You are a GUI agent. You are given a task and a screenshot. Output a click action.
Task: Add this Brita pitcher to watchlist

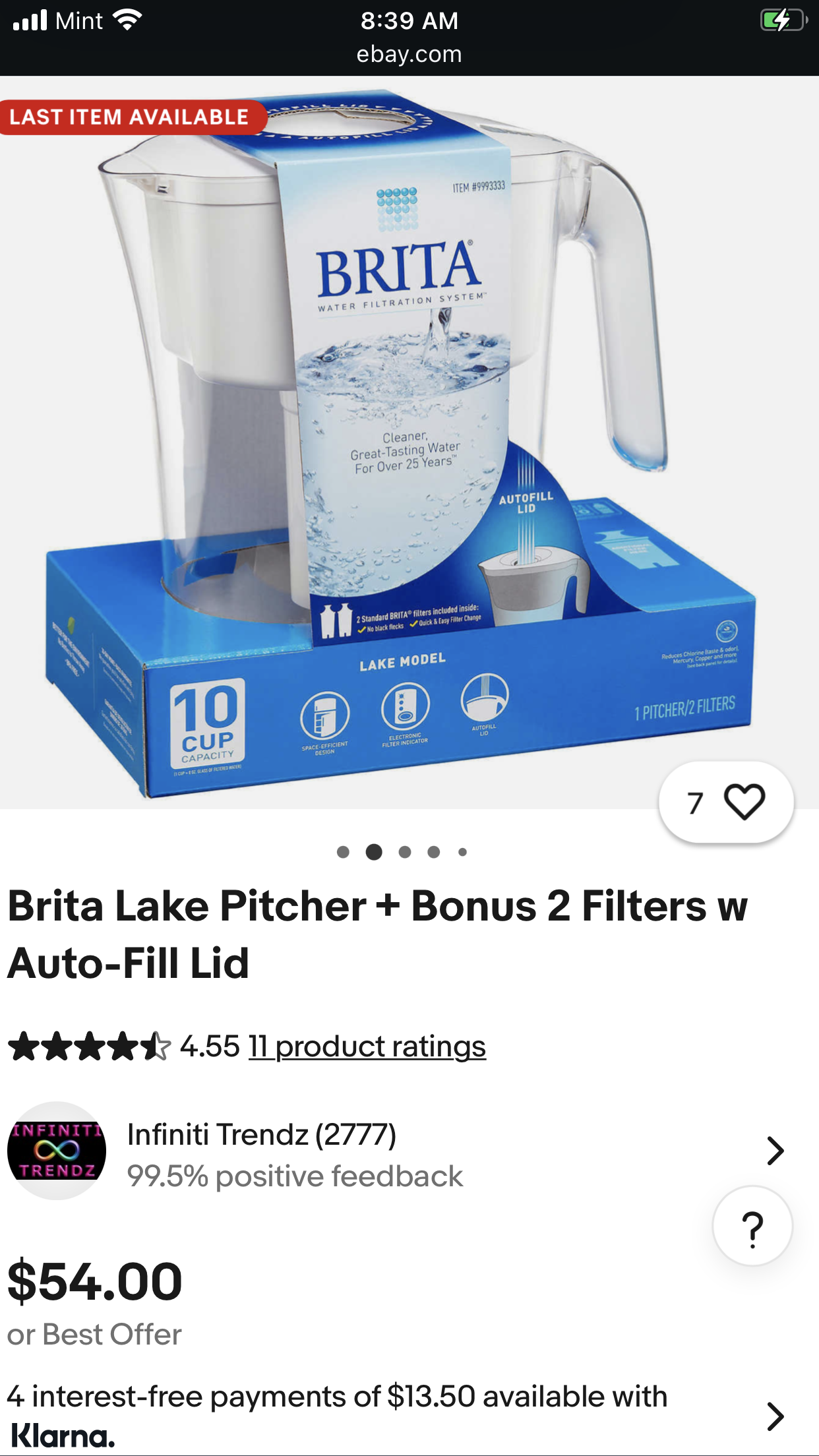744,802
